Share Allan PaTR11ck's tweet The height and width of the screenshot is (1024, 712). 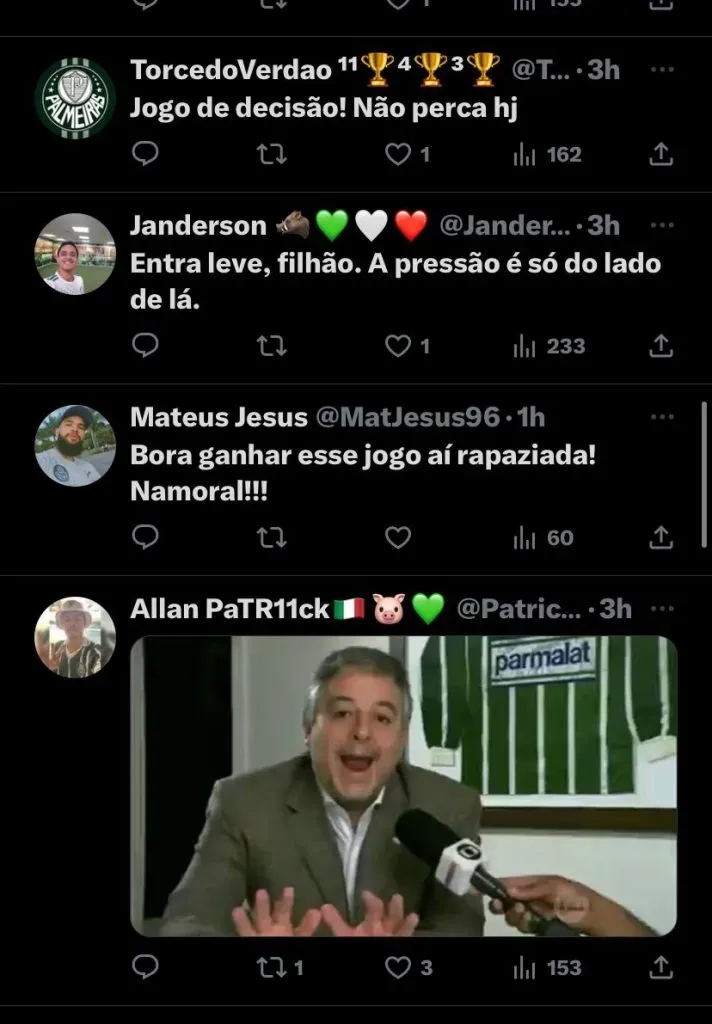click(x=660, y=968)
